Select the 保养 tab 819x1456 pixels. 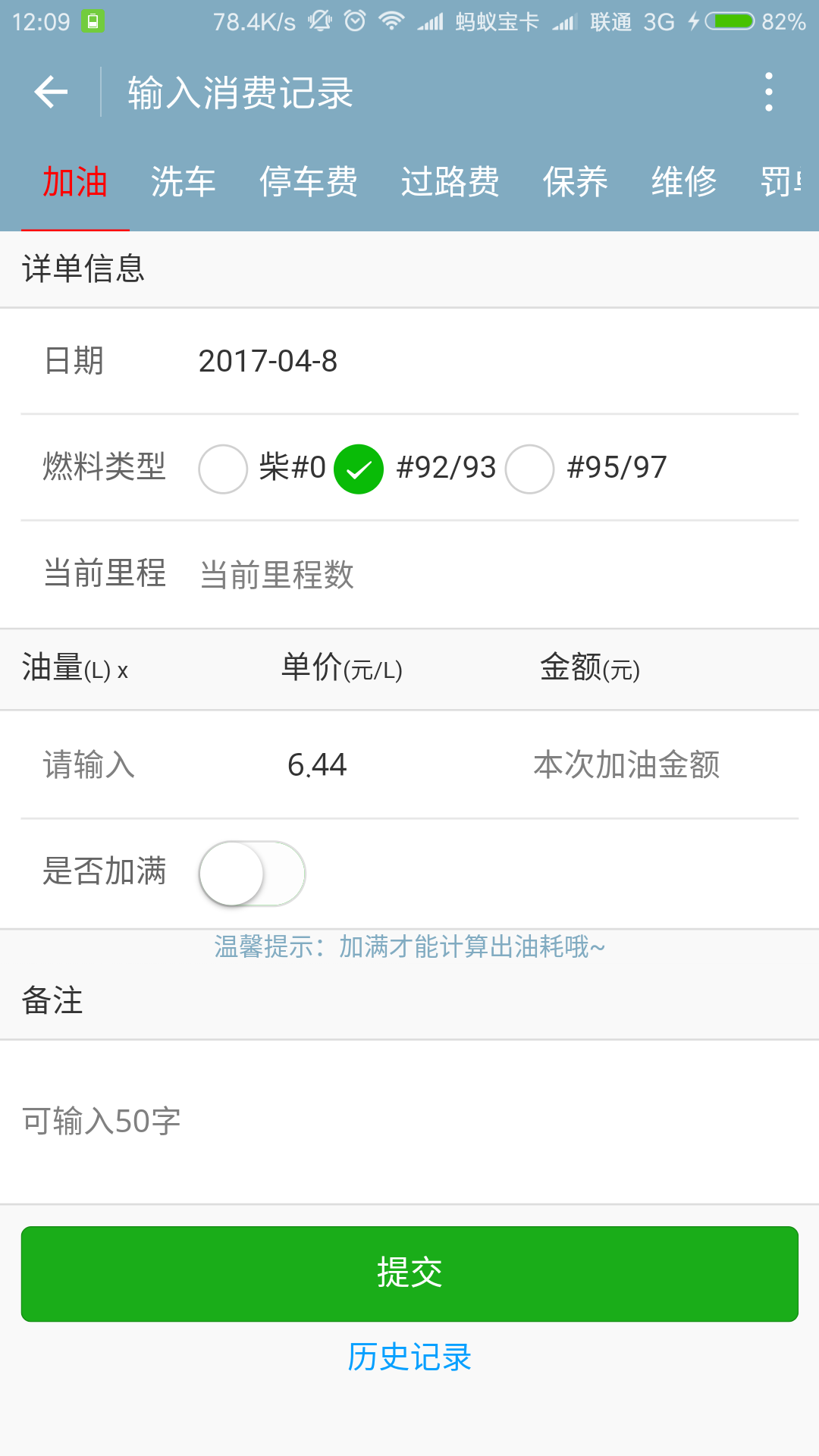(576, 182)
